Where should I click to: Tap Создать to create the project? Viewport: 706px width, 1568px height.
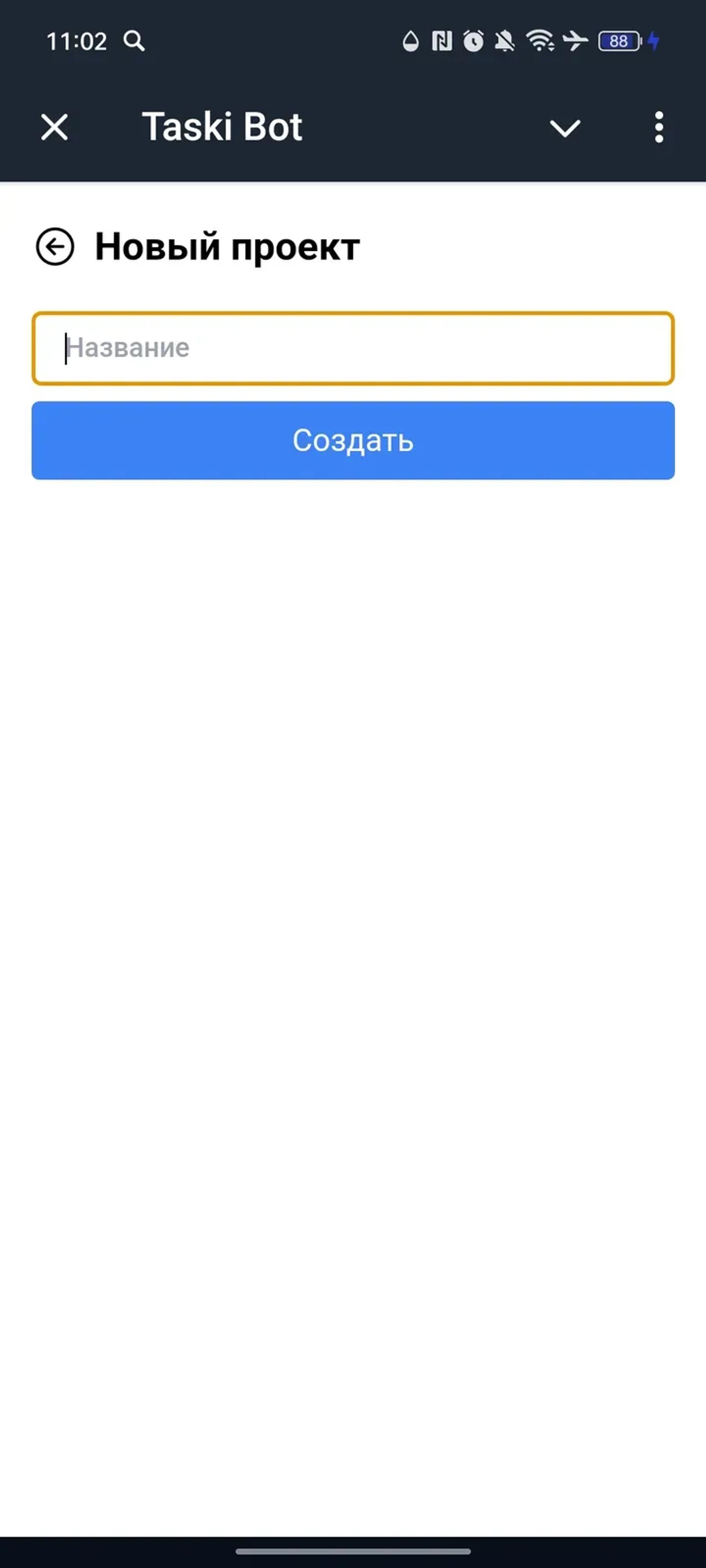[x=353, y=442]
